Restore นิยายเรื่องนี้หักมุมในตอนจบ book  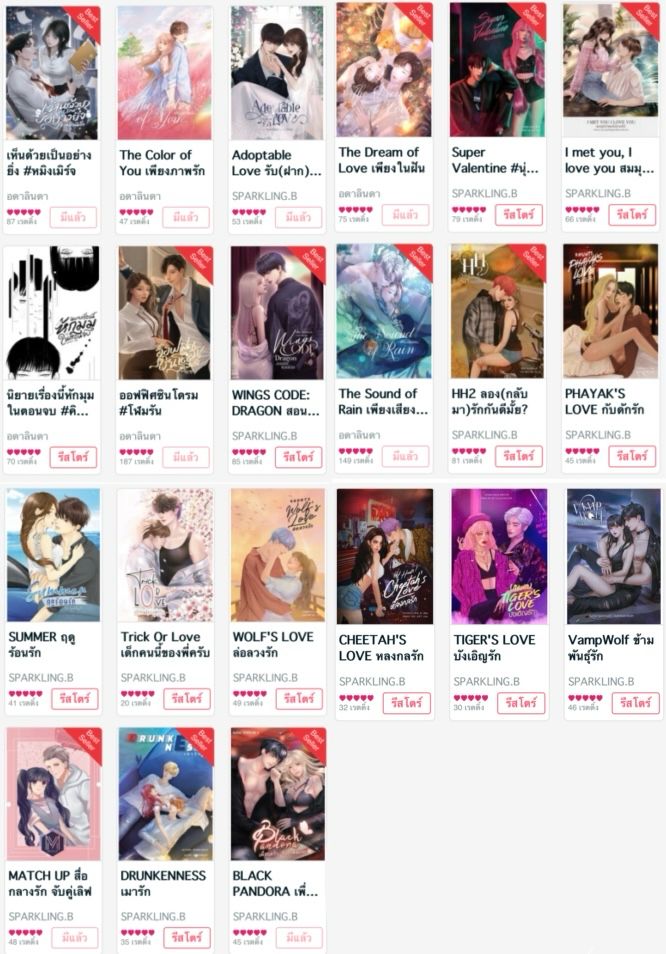click(74, 458)
